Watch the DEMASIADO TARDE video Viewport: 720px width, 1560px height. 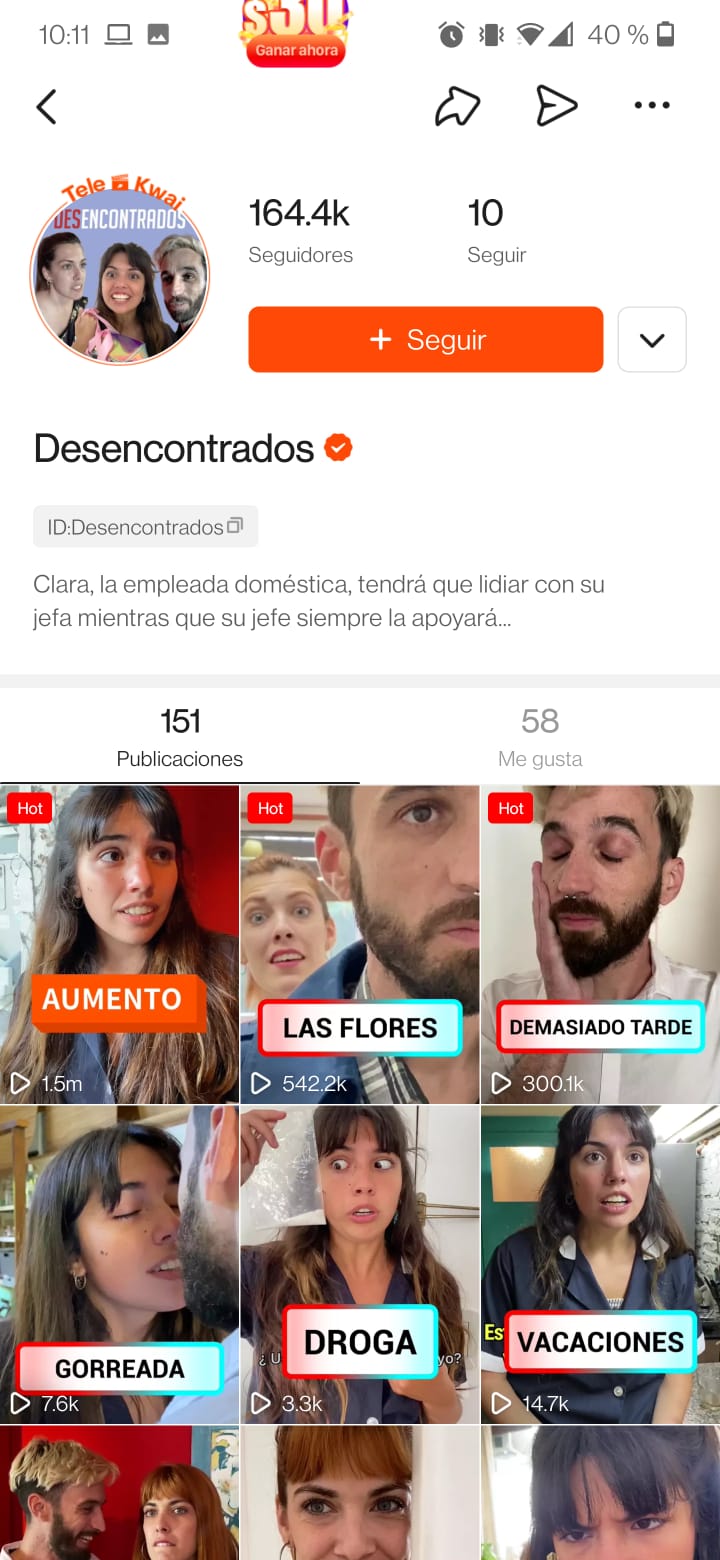tap(600, 944)
